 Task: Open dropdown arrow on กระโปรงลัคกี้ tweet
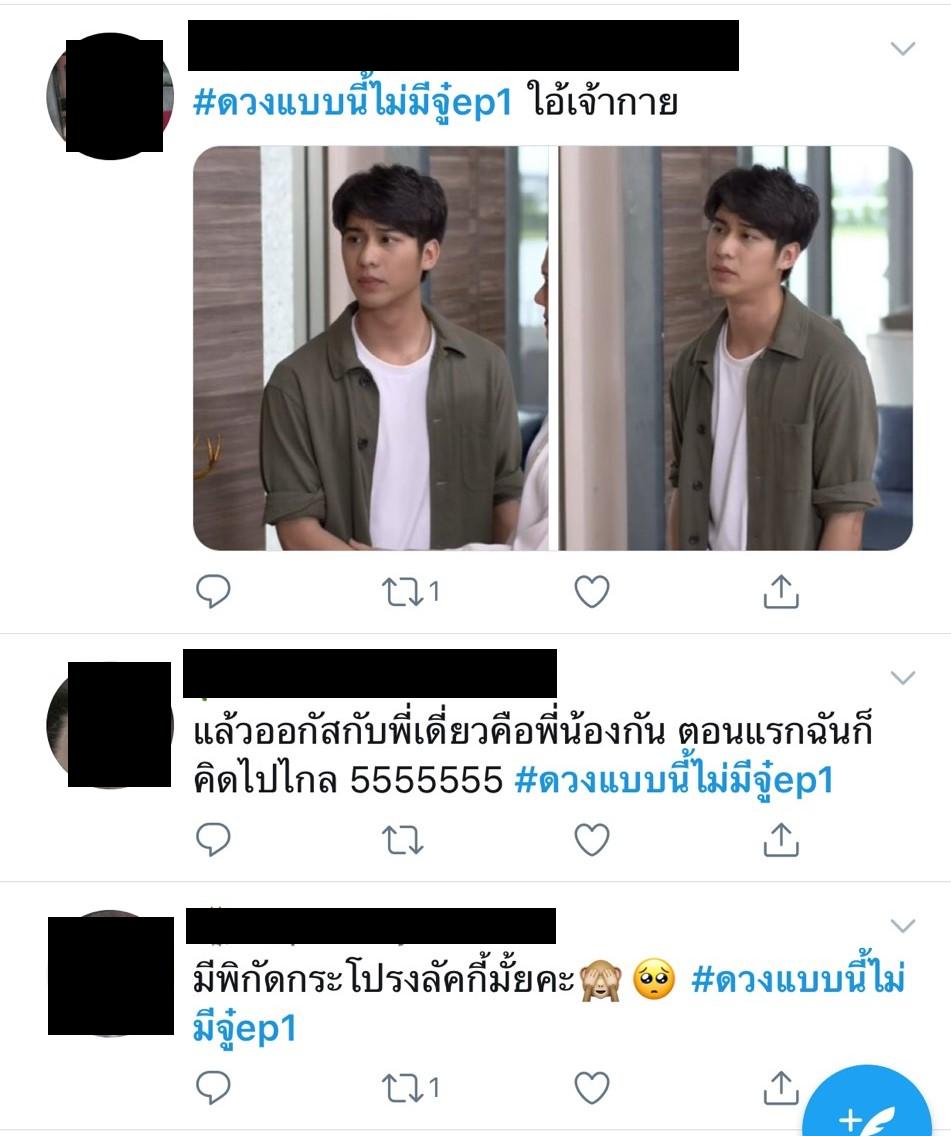(903, 925)
